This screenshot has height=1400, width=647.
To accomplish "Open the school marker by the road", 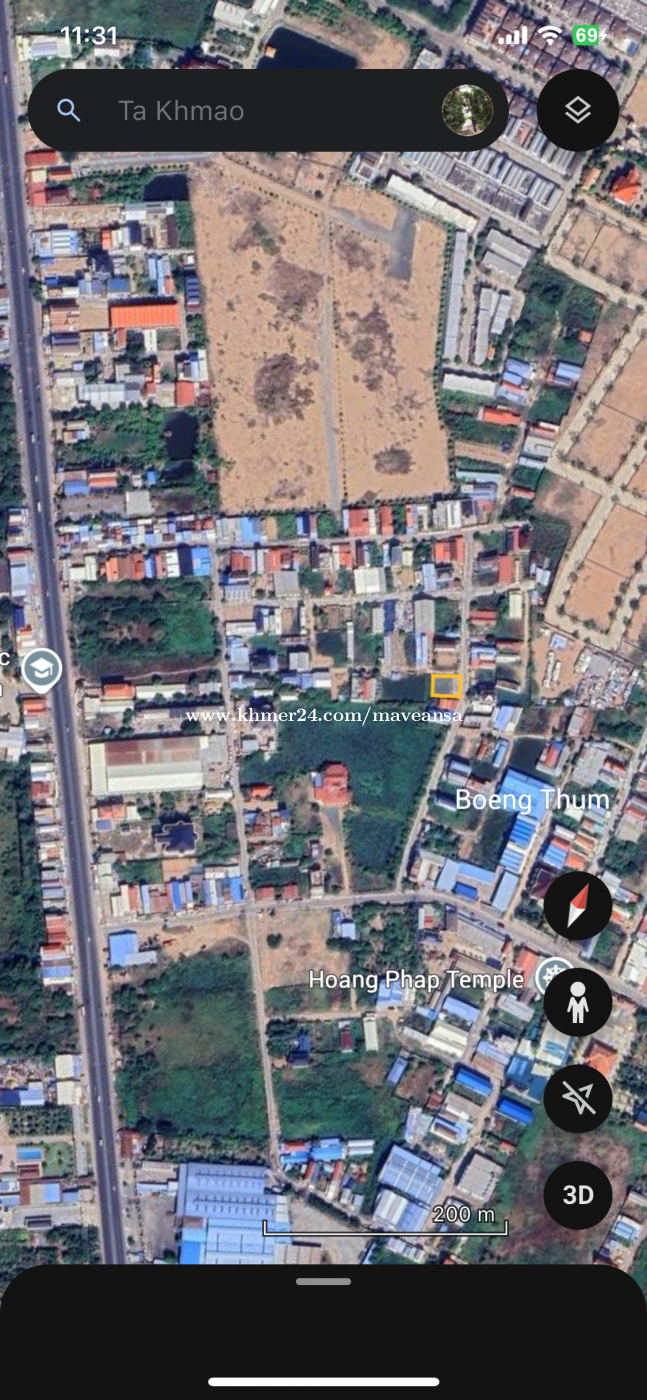I will [41, 671].
